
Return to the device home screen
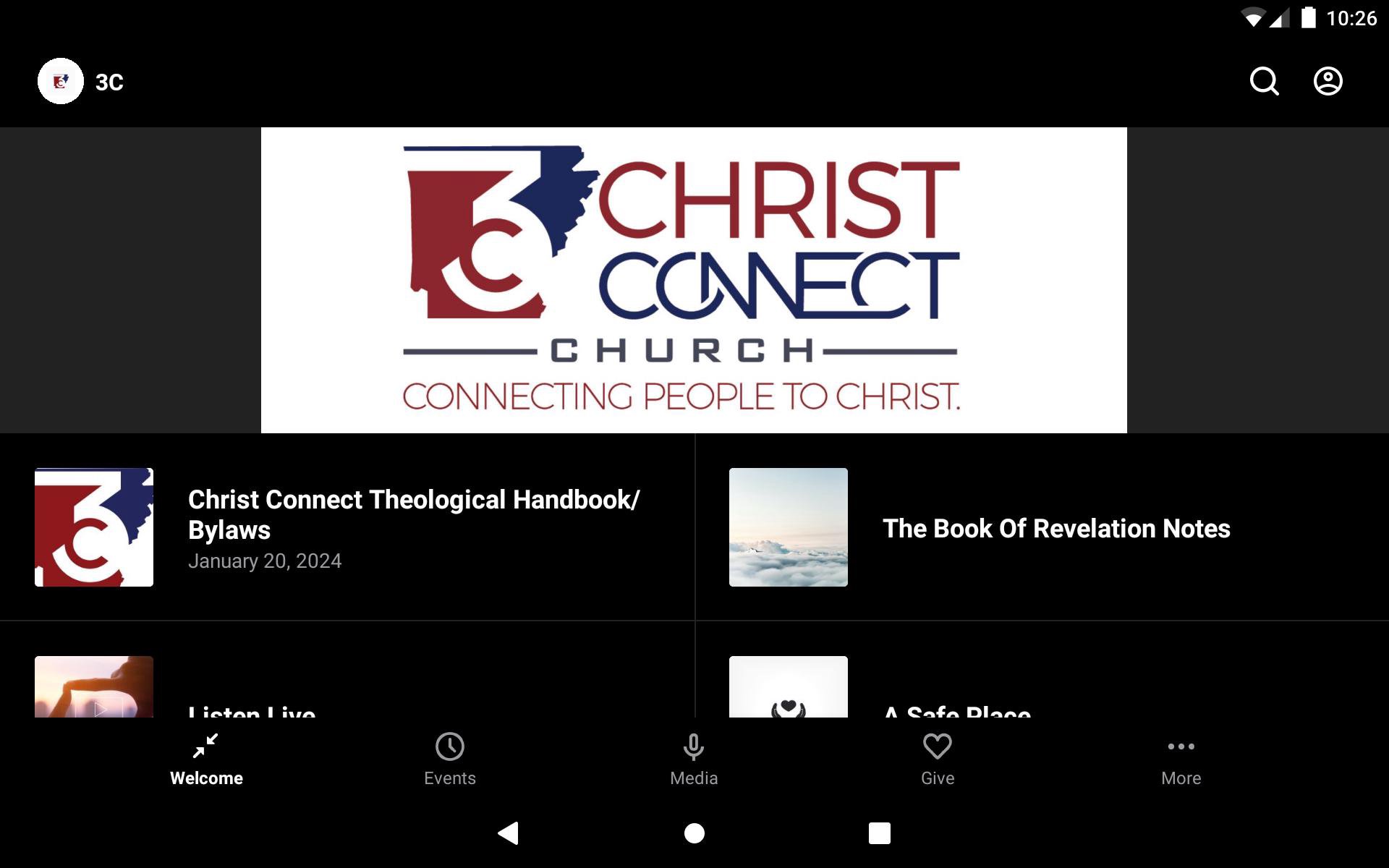694,833
